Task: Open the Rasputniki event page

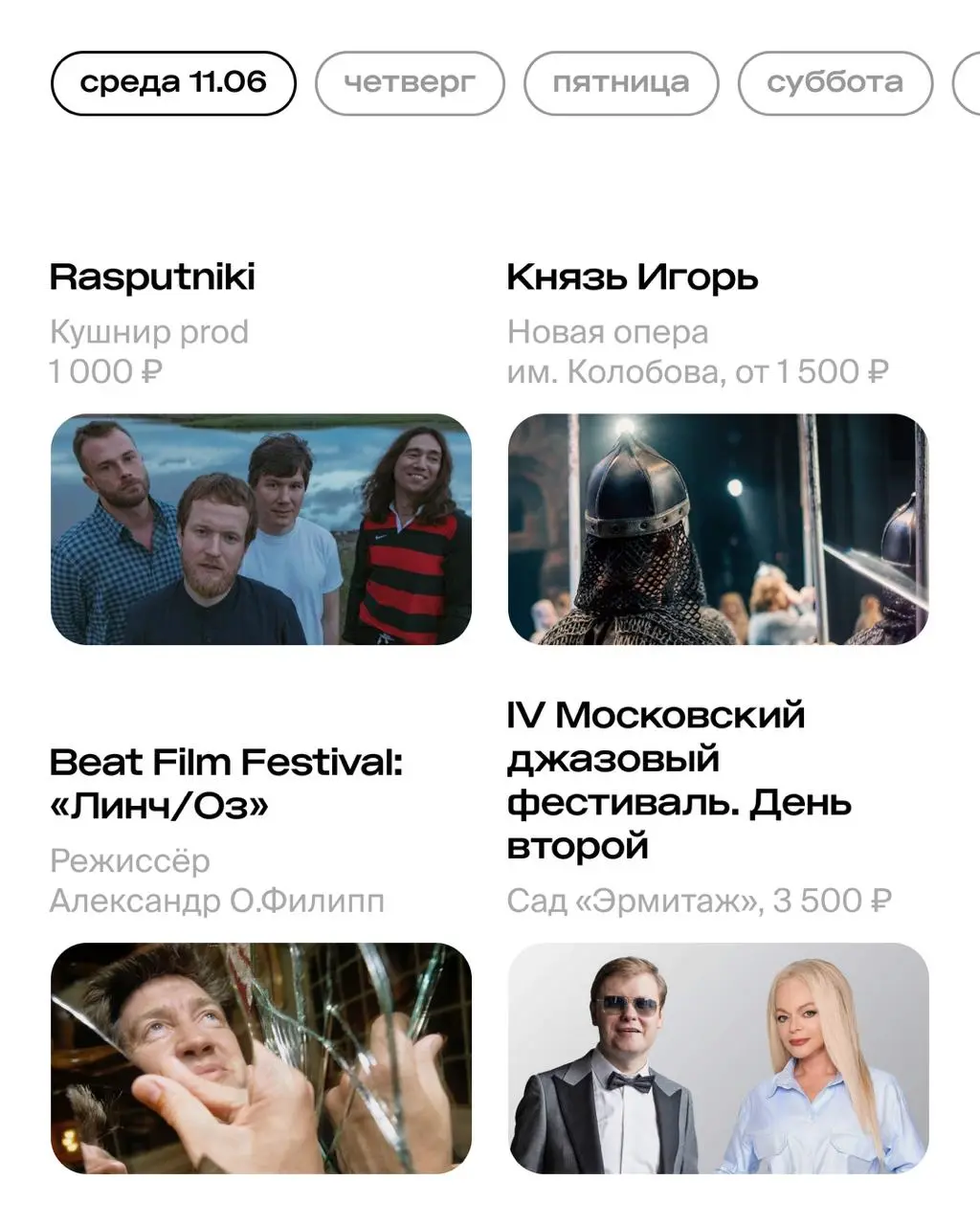Action: [155, 277]
